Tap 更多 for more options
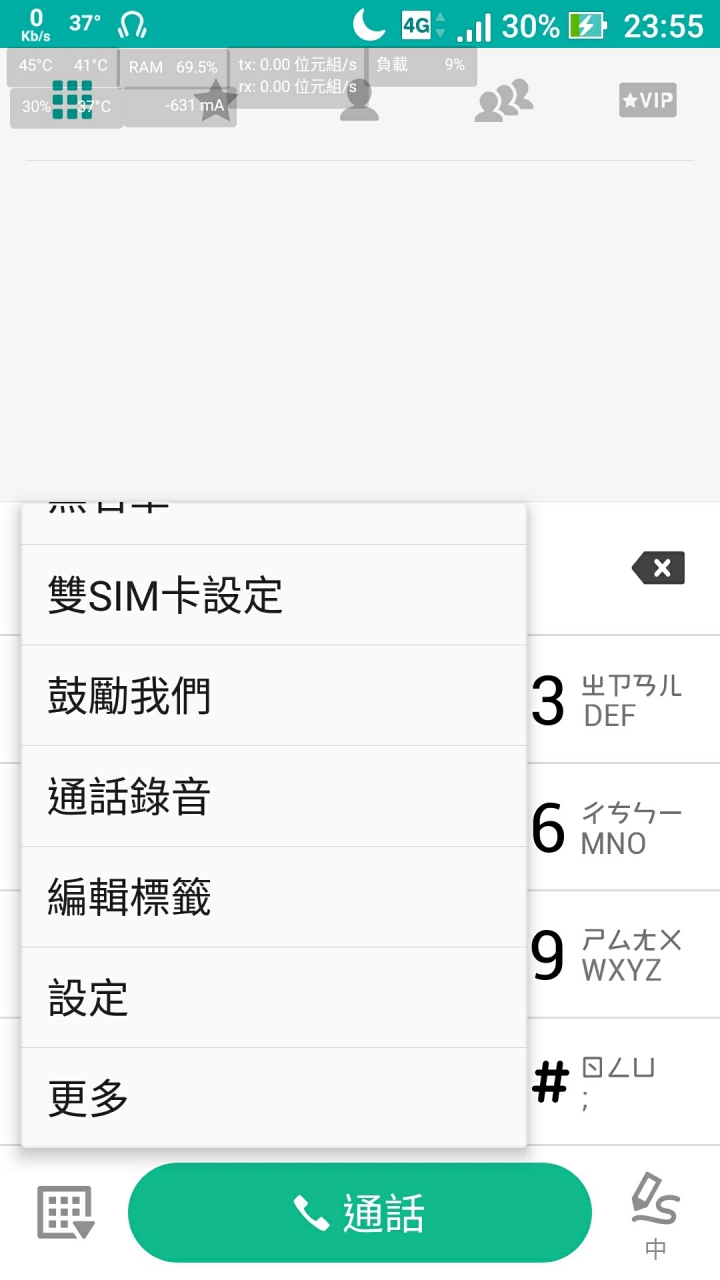 274,1098
